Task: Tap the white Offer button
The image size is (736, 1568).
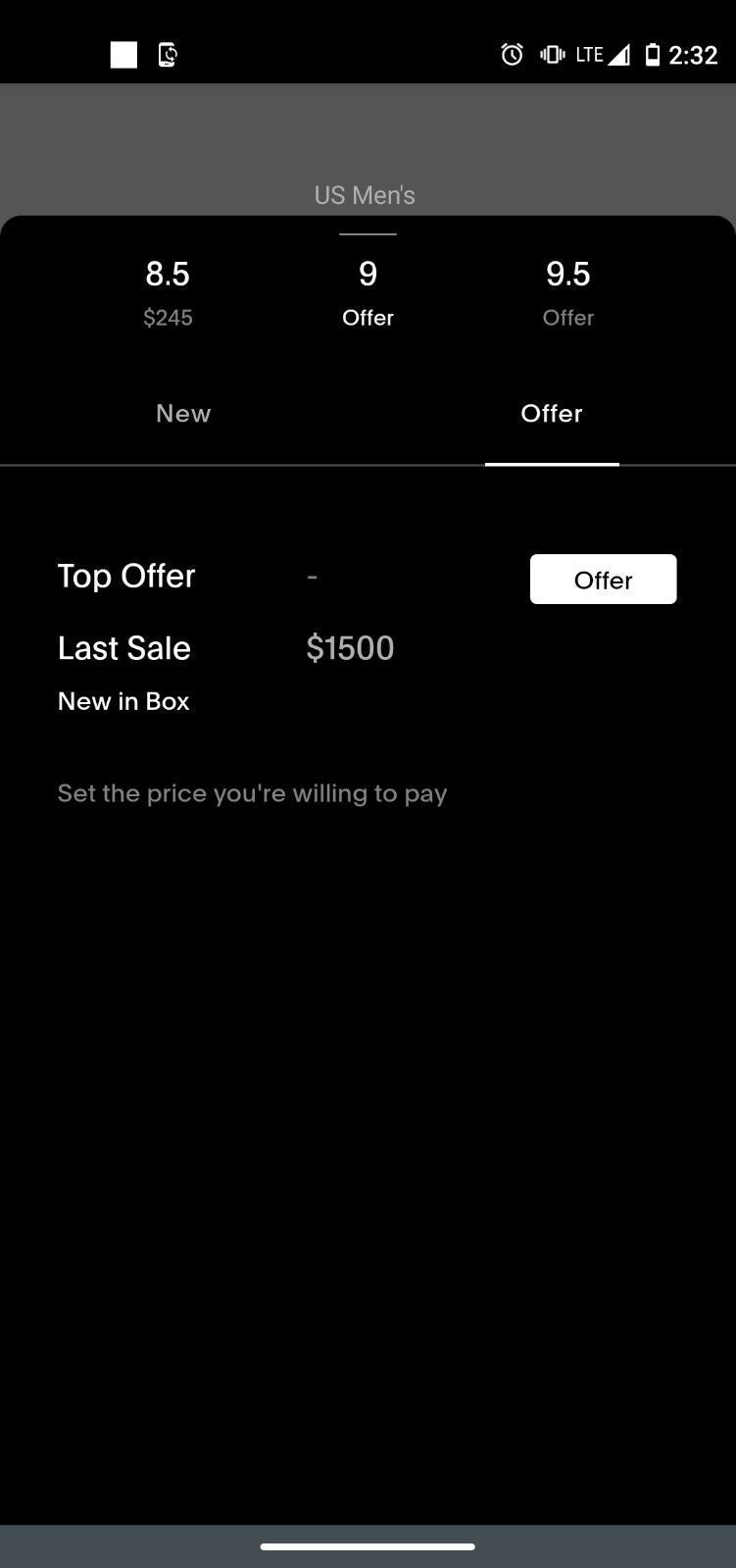Action: (x=603, y=580)
